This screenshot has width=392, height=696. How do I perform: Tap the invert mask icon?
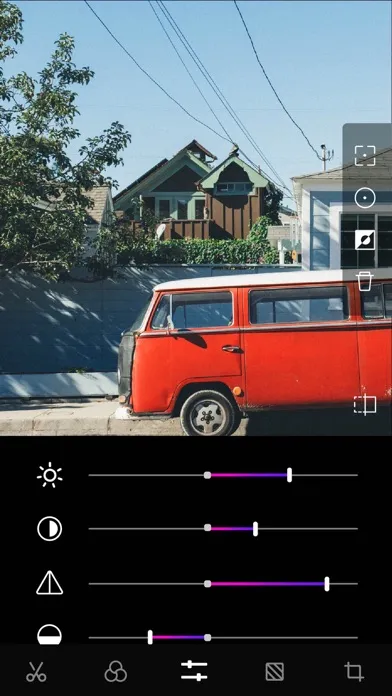coord(365,240)
